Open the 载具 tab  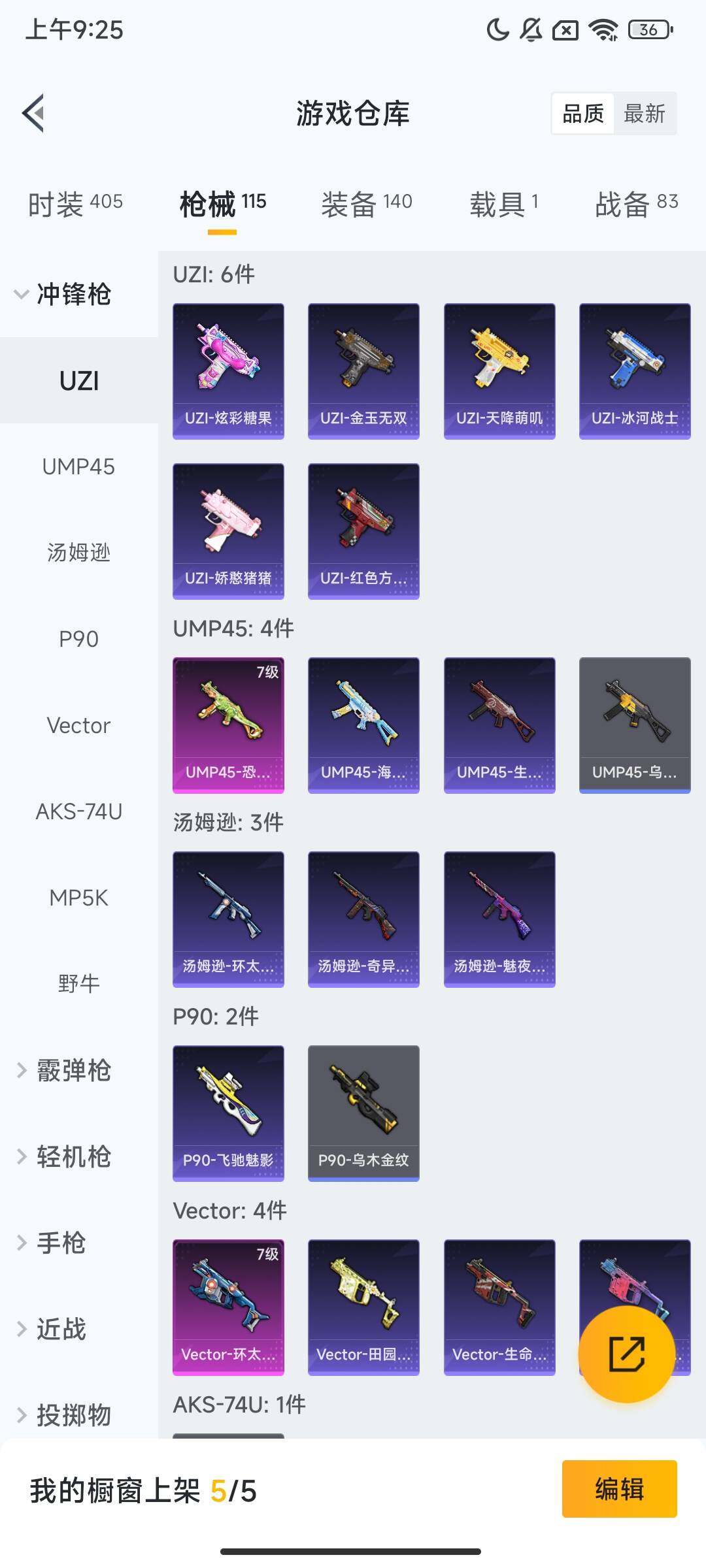[503, 203]
